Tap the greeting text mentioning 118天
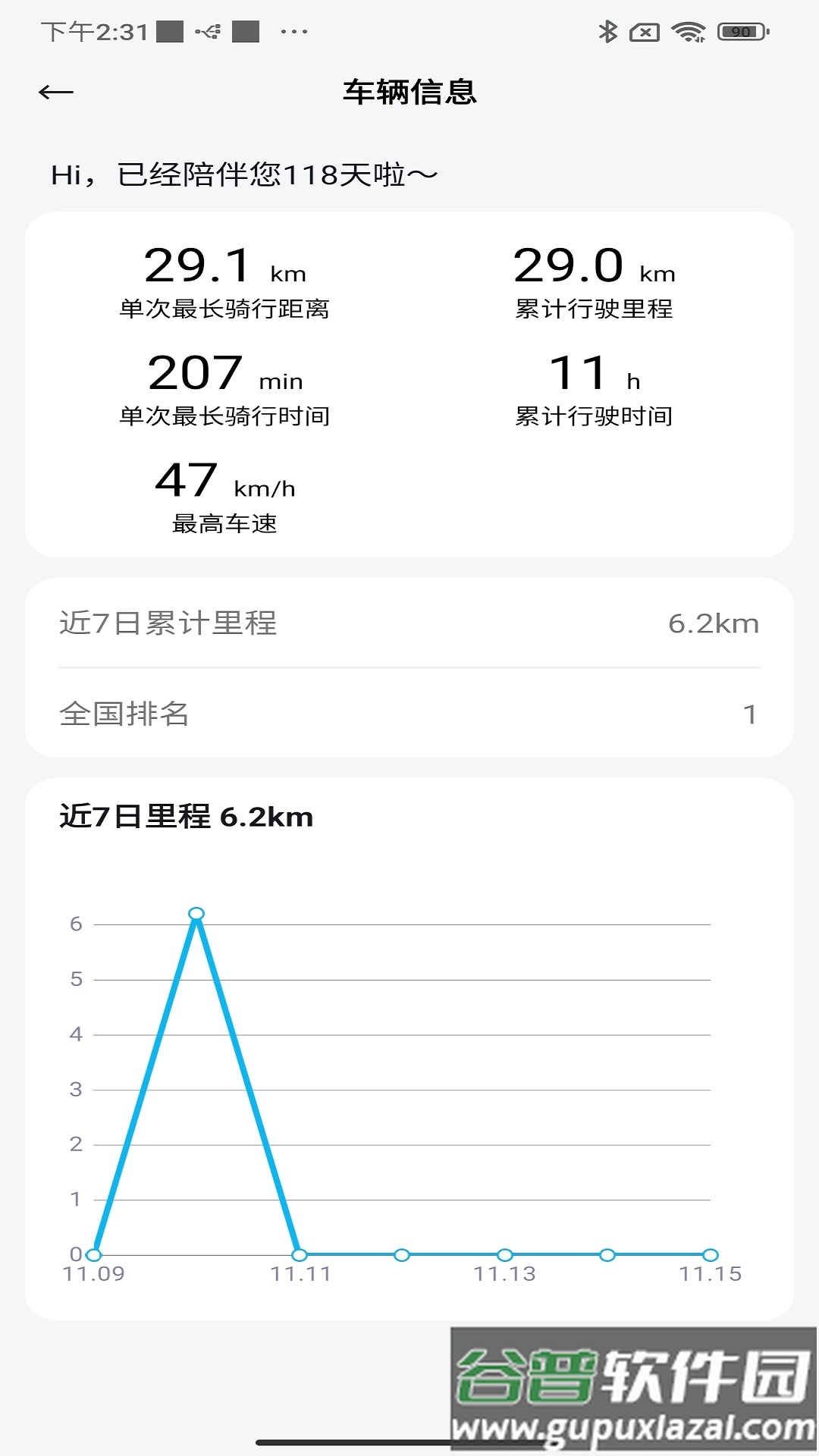The image size is (819, 1456). [241, 174]
